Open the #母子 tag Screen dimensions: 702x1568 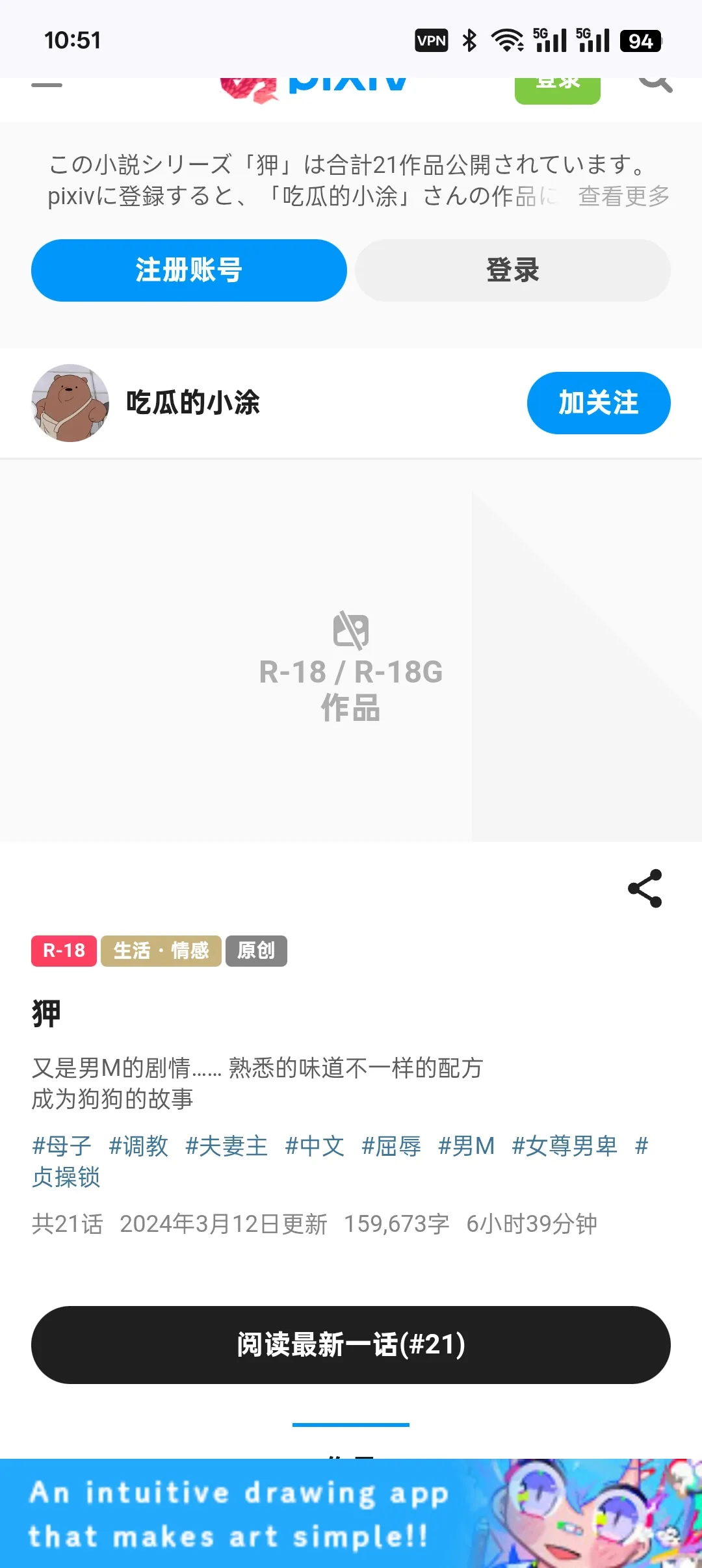tap(62, 1145)
